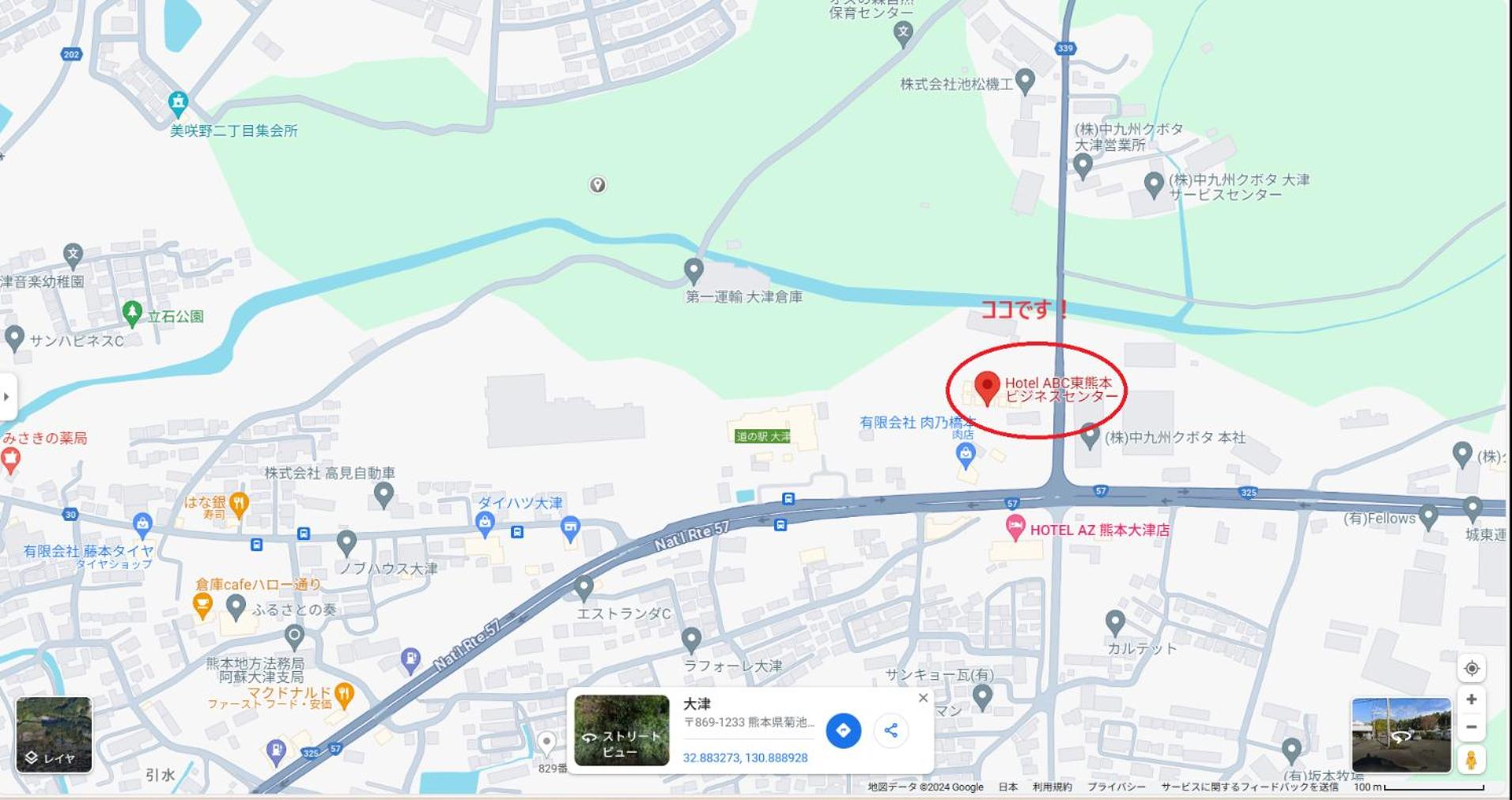Zoom in on the map
1512x800 pixels.
coord(1471,700)
